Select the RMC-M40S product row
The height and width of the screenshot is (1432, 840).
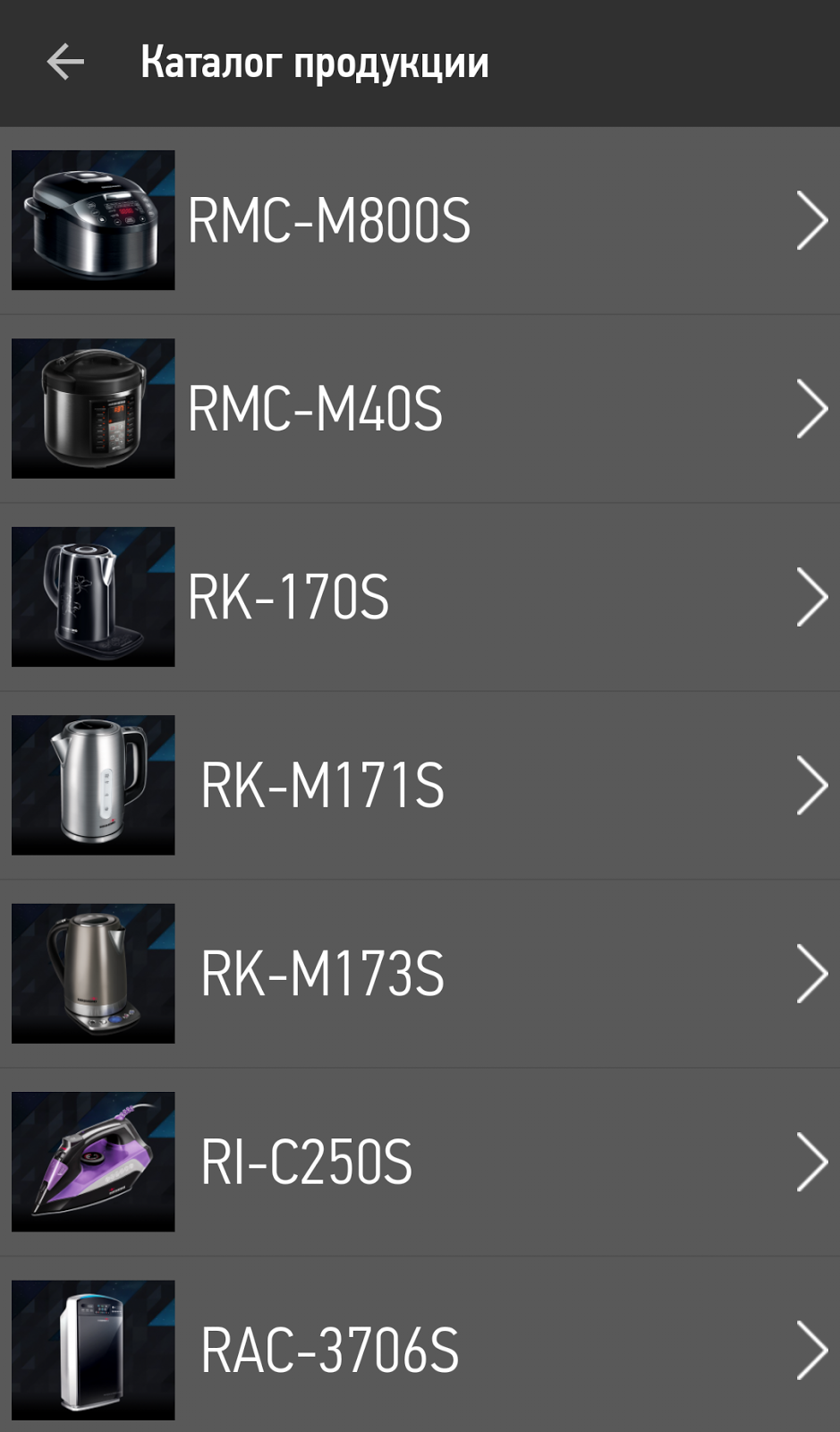tap(420, 408)
